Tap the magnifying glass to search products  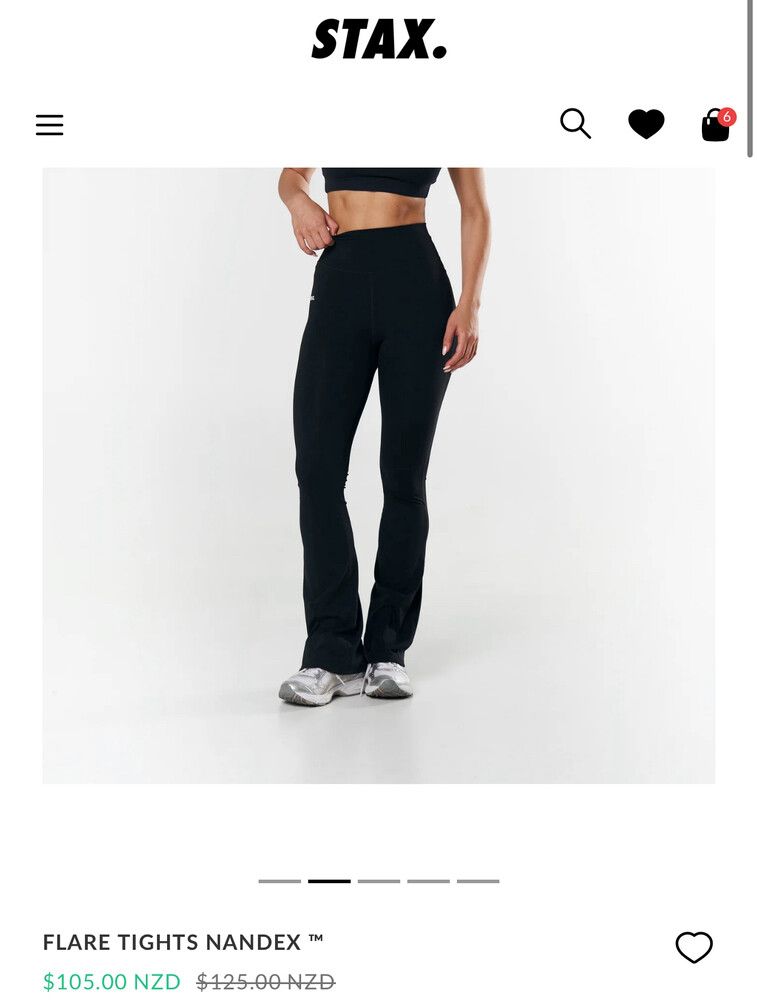575,123
